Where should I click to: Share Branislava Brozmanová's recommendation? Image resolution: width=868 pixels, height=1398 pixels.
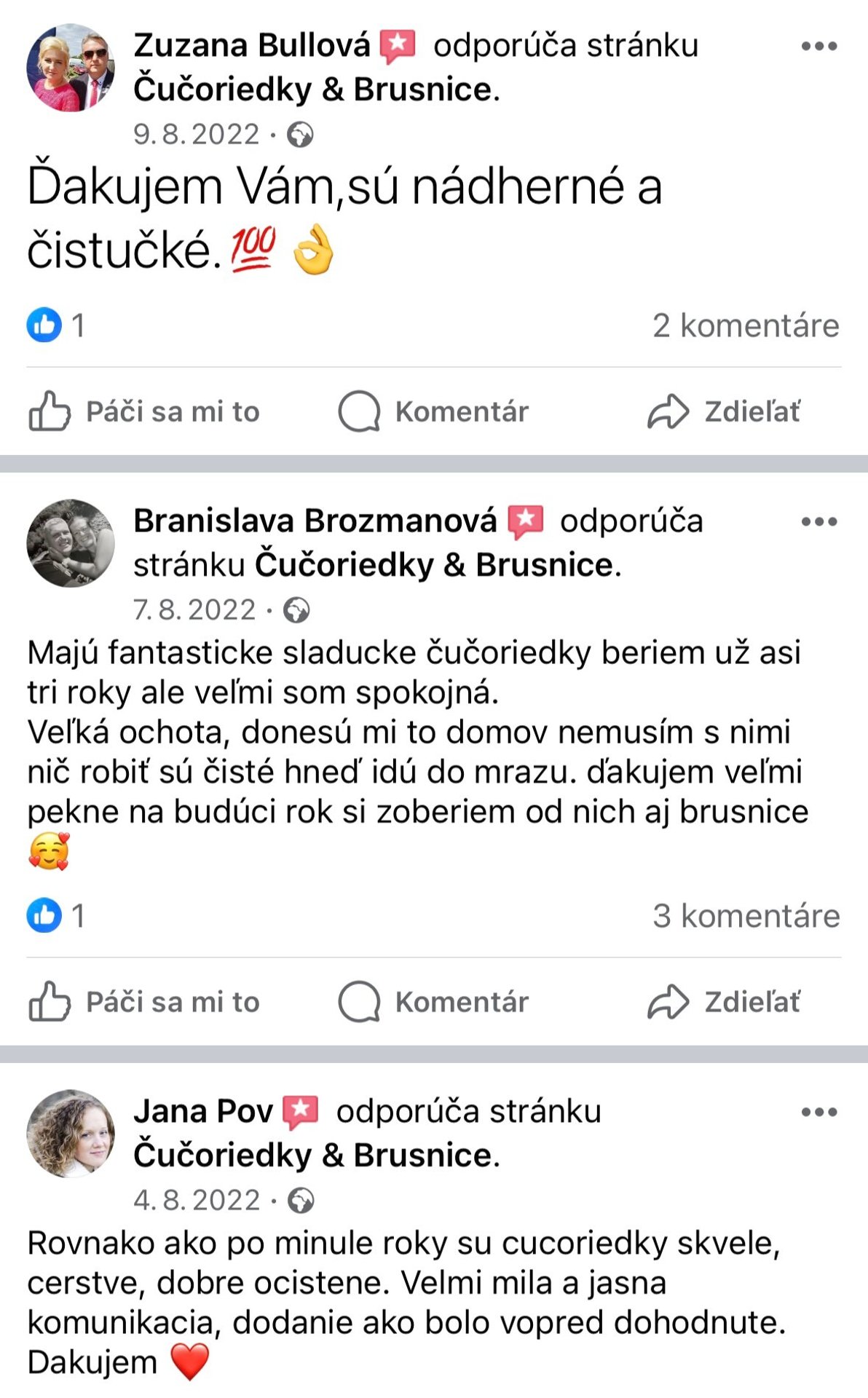pos(725,1002)
